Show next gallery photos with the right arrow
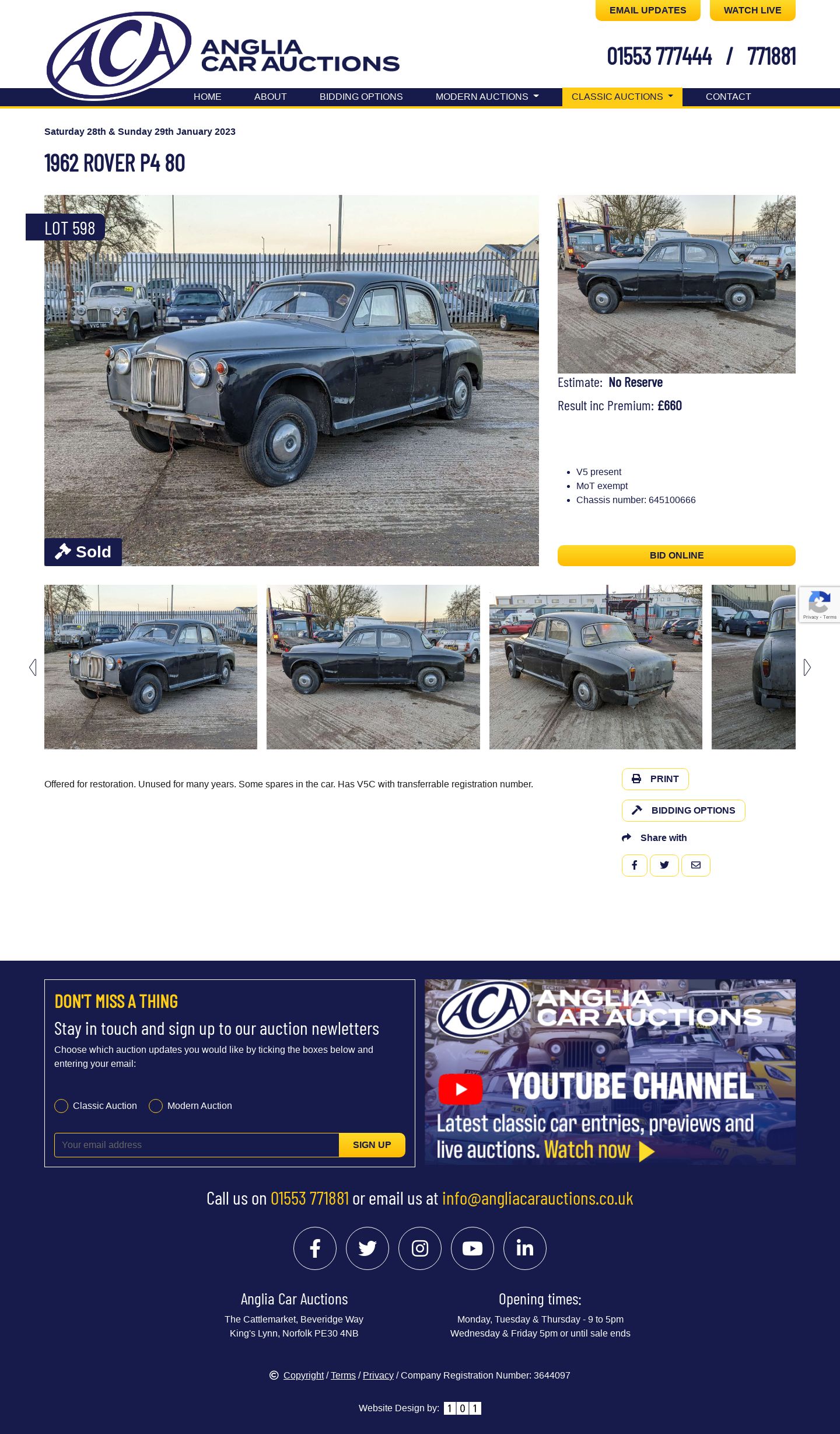 click(x=807, y=668)
